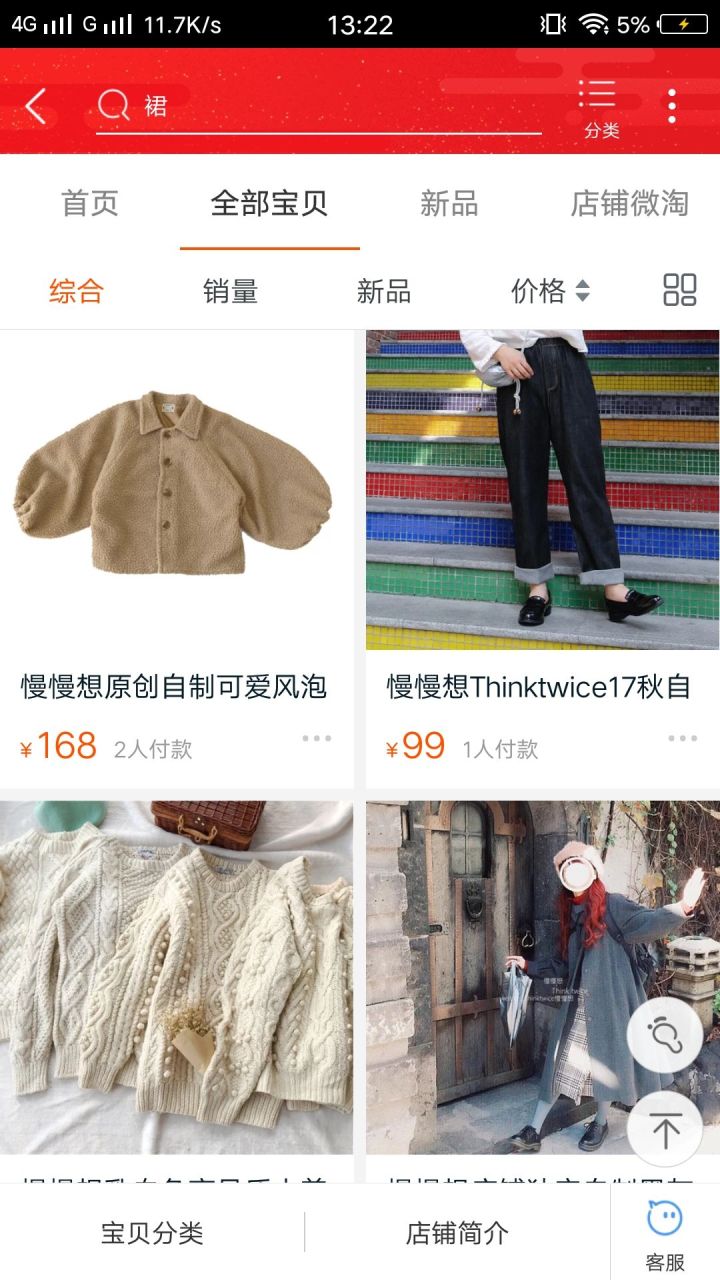Open the three-dot overflow menu

pos(671,106)
